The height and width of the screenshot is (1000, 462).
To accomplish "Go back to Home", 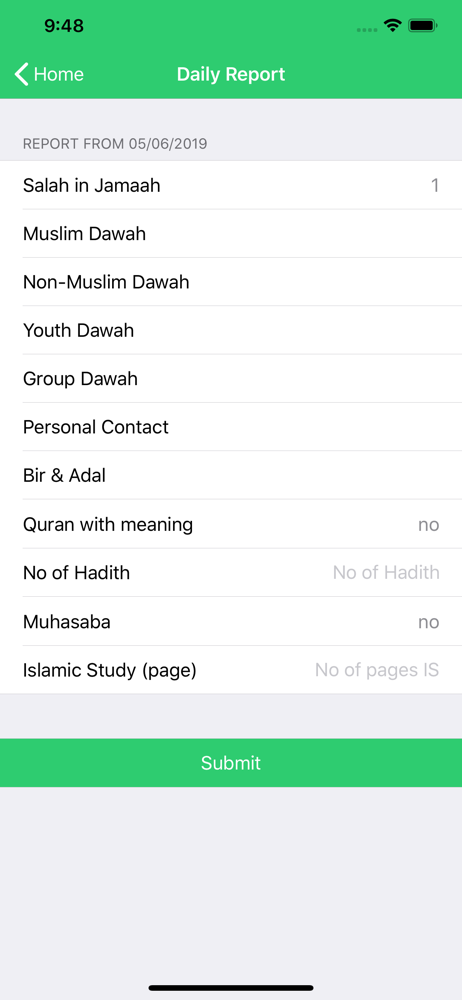I will point(49,74).
